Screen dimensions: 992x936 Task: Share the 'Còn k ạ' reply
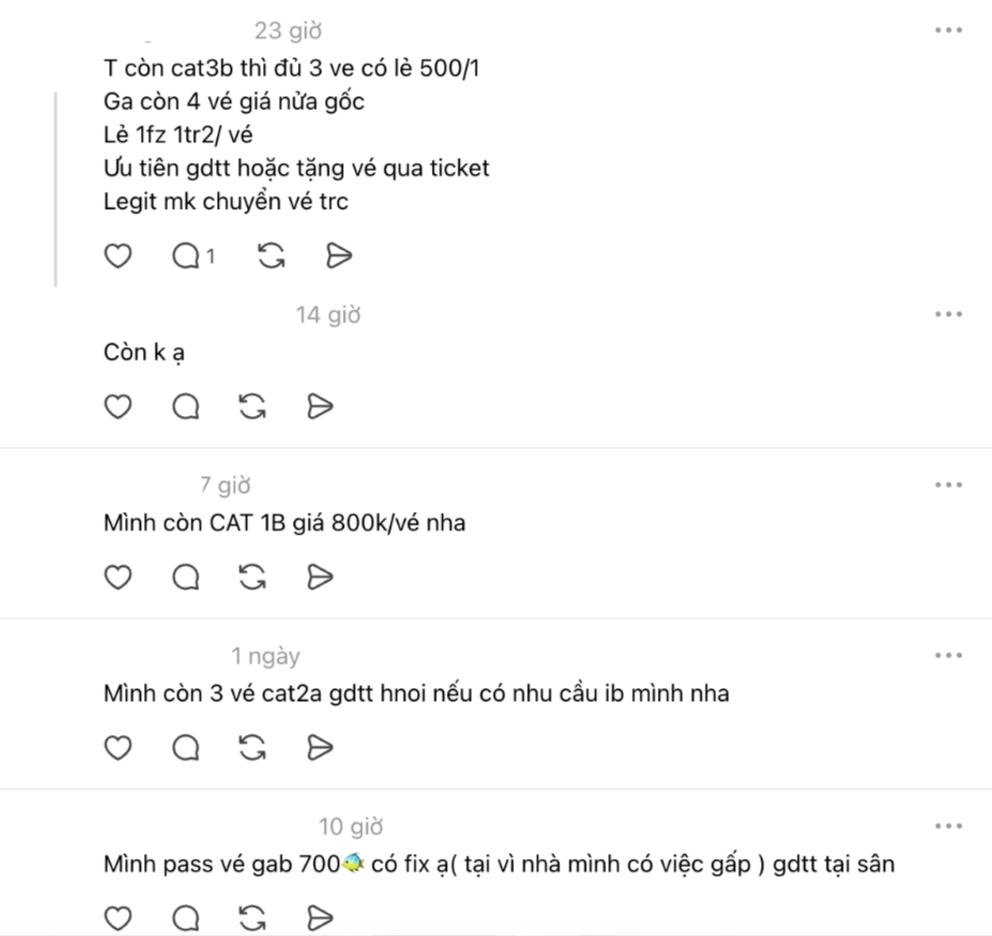[319, 406]
